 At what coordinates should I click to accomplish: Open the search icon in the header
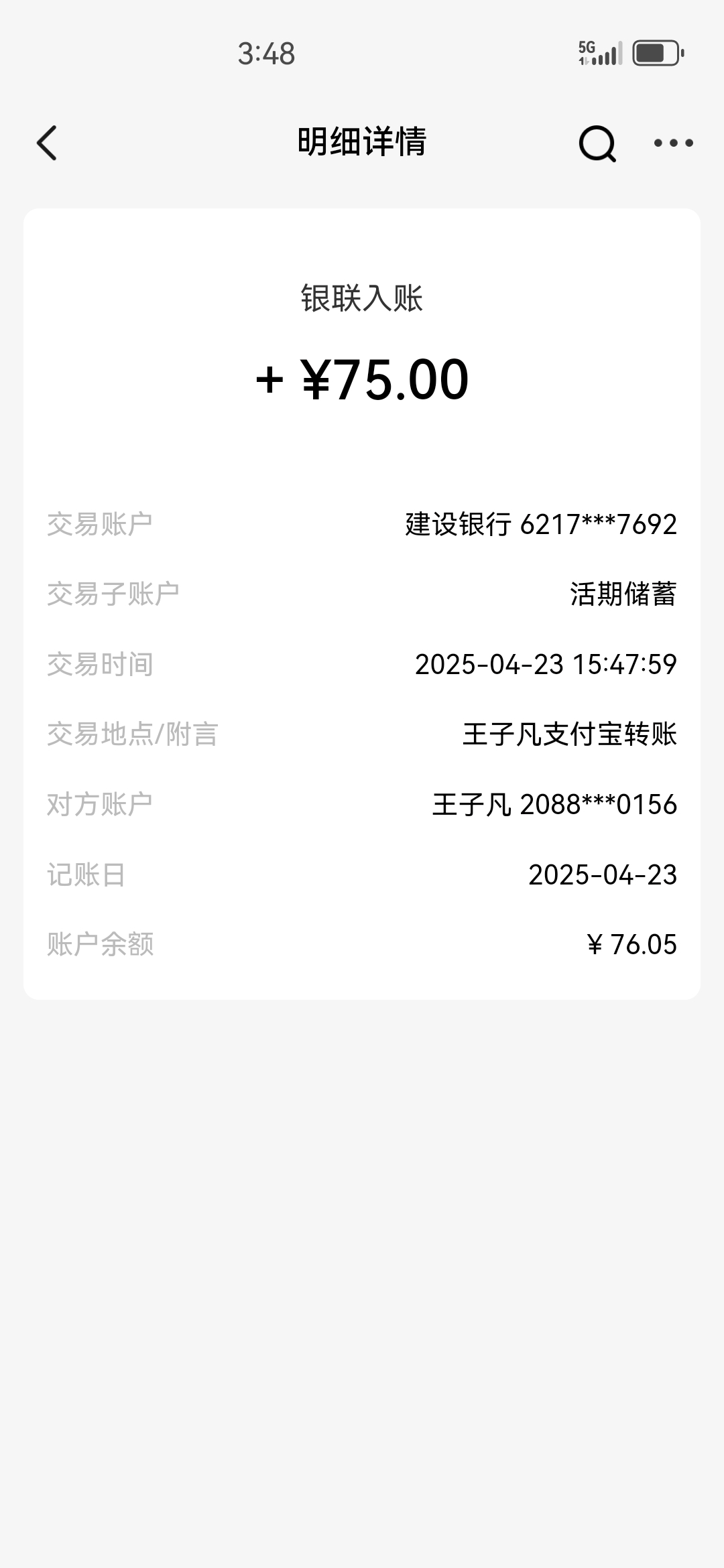point(597,143)
